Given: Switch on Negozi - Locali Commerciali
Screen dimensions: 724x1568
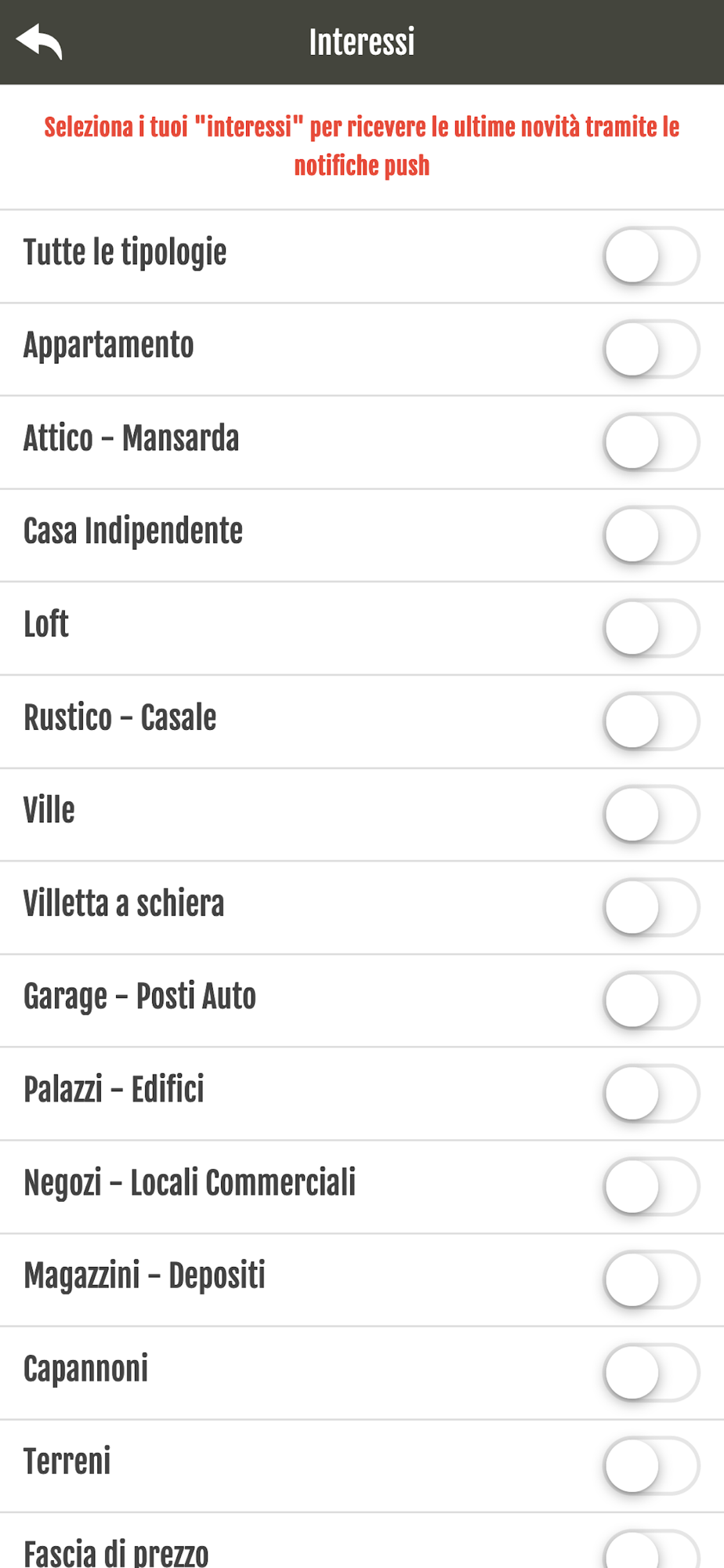Looking at the screenshot, I should pyautogui.click(x=651, y=1186).
